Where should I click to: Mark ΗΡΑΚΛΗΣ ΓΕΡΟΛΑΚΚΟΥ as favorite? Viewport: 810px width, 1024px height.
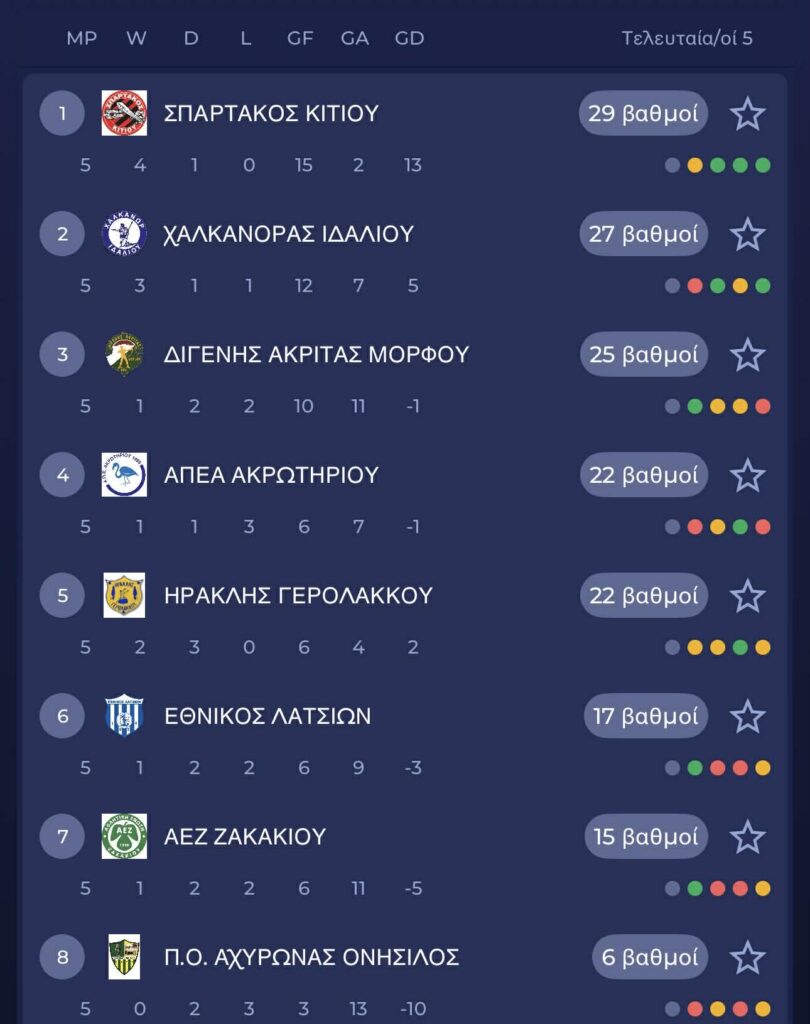[747, 596]
